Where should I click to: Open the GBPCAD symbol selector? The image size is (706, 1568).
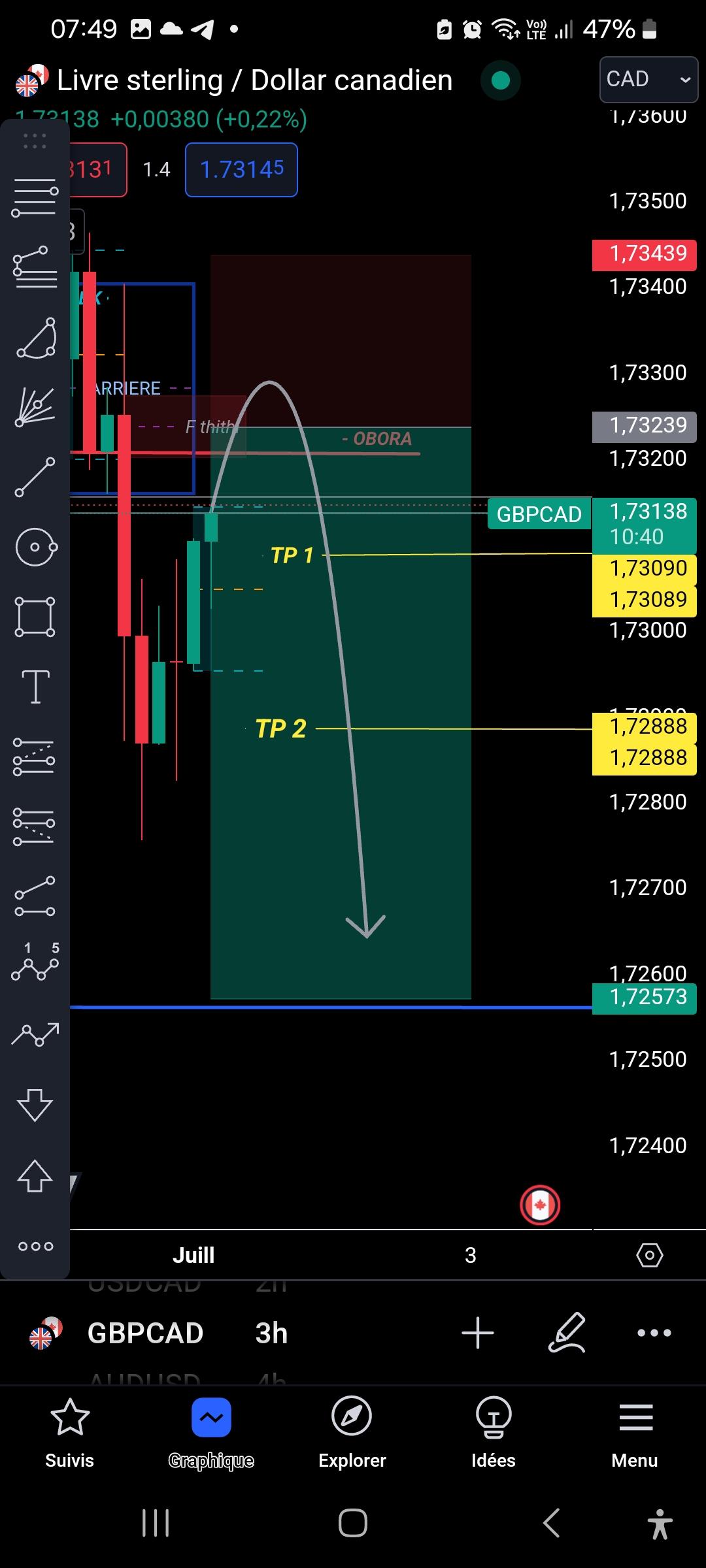145,1333
